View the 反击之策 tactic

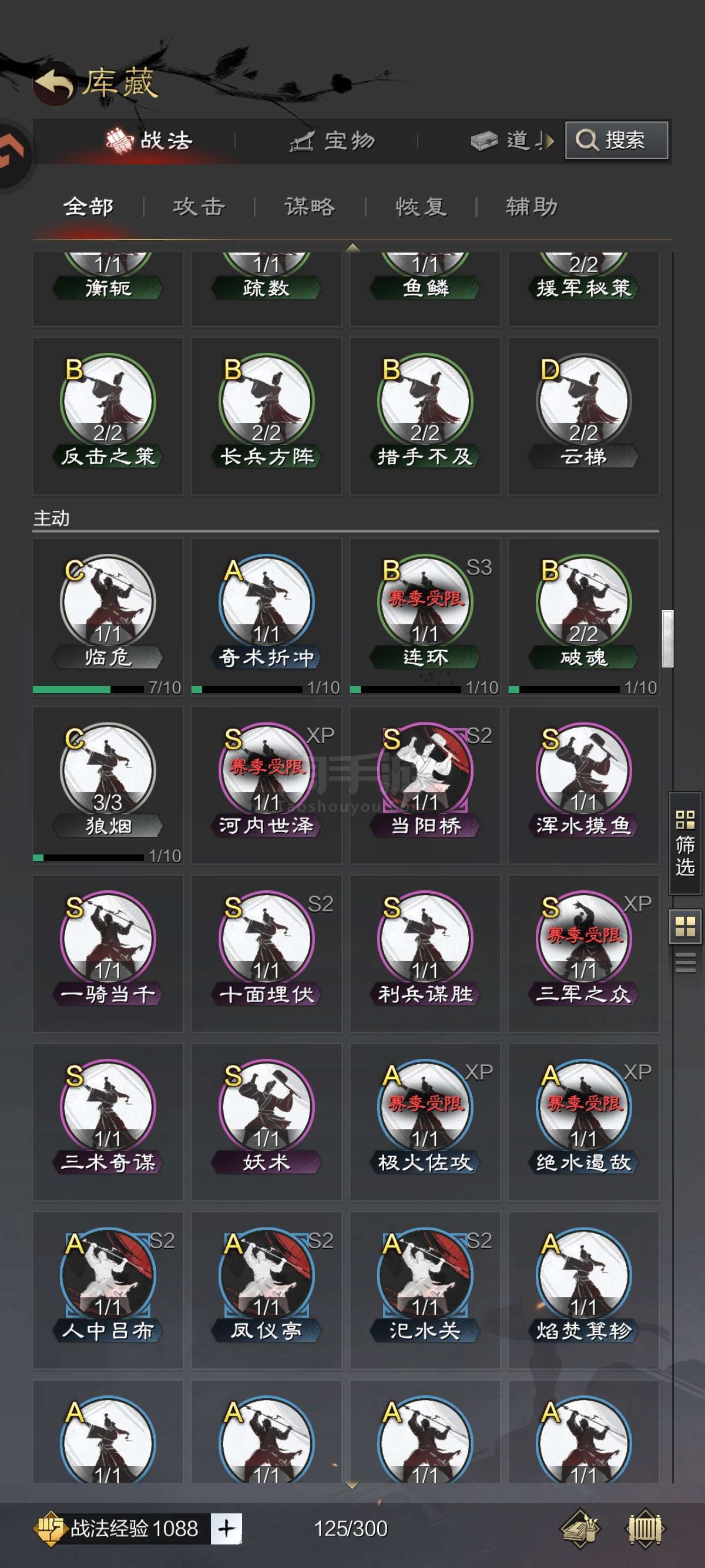point(108,416)
